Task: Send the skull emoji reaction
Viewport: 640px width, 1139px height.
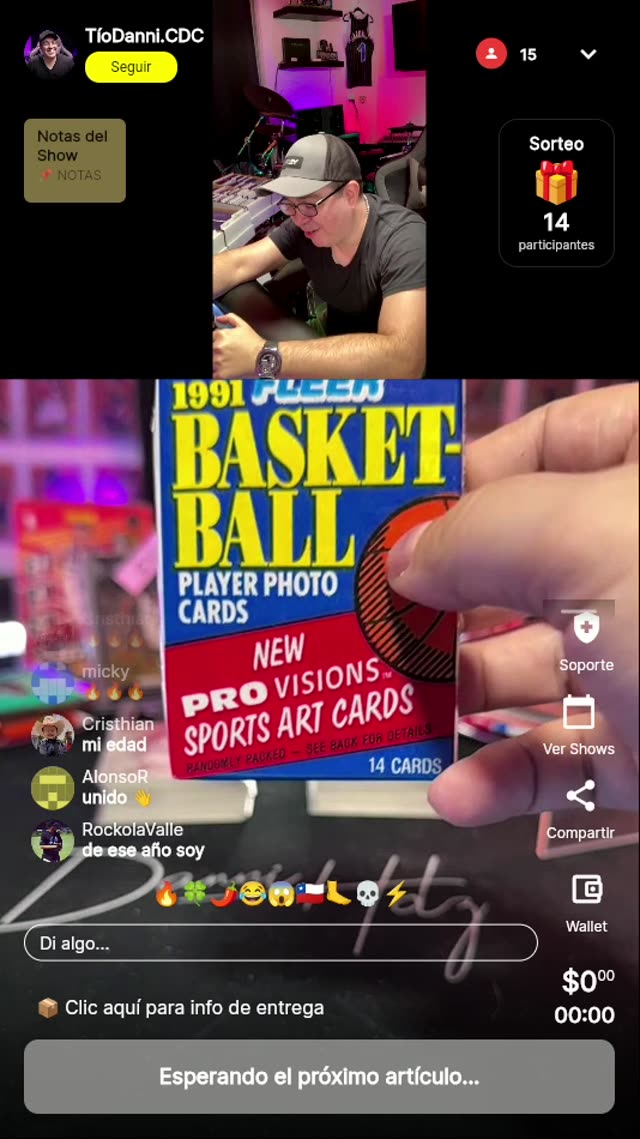Action: 368,894
